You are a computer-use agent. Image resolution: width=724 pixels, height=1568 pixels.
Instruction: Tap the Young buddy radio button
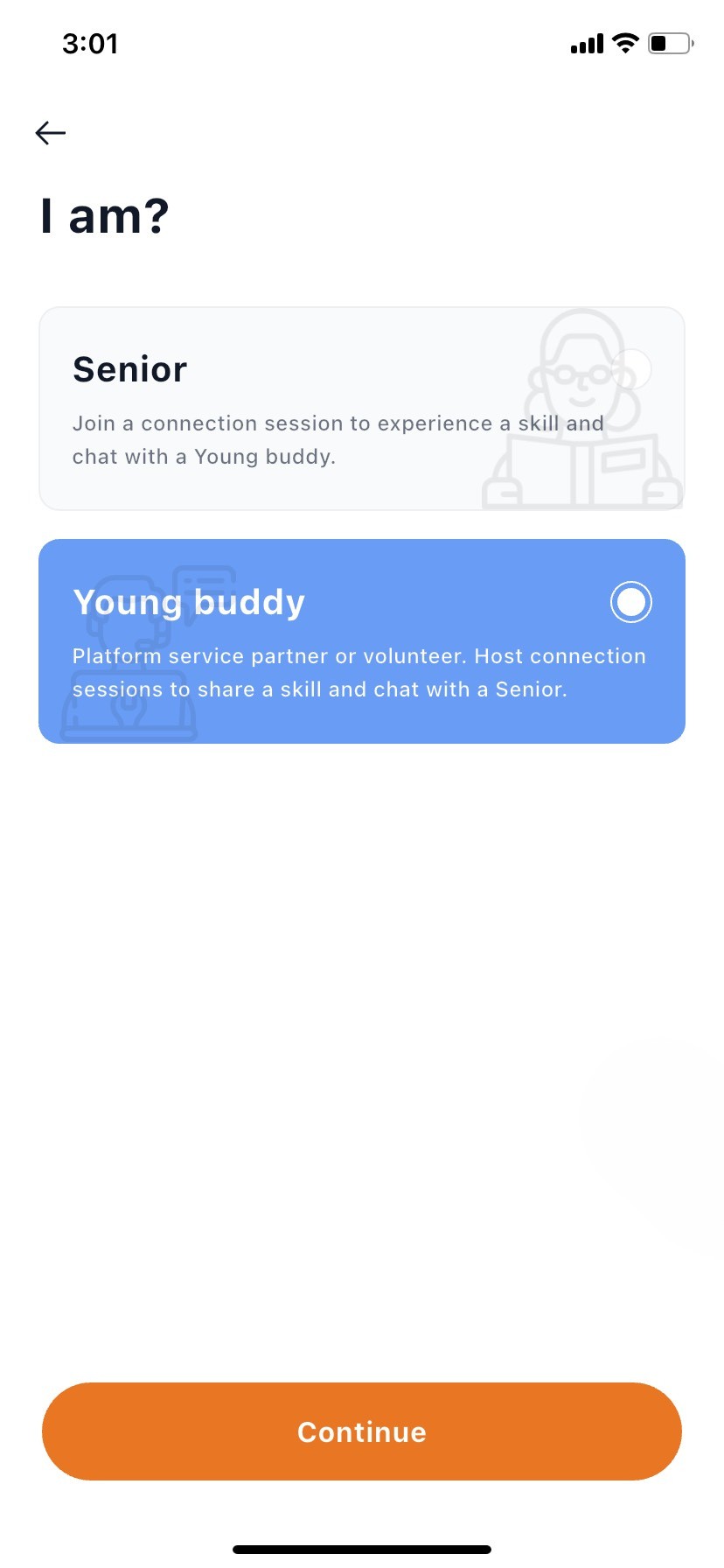(x=630, y=602)
